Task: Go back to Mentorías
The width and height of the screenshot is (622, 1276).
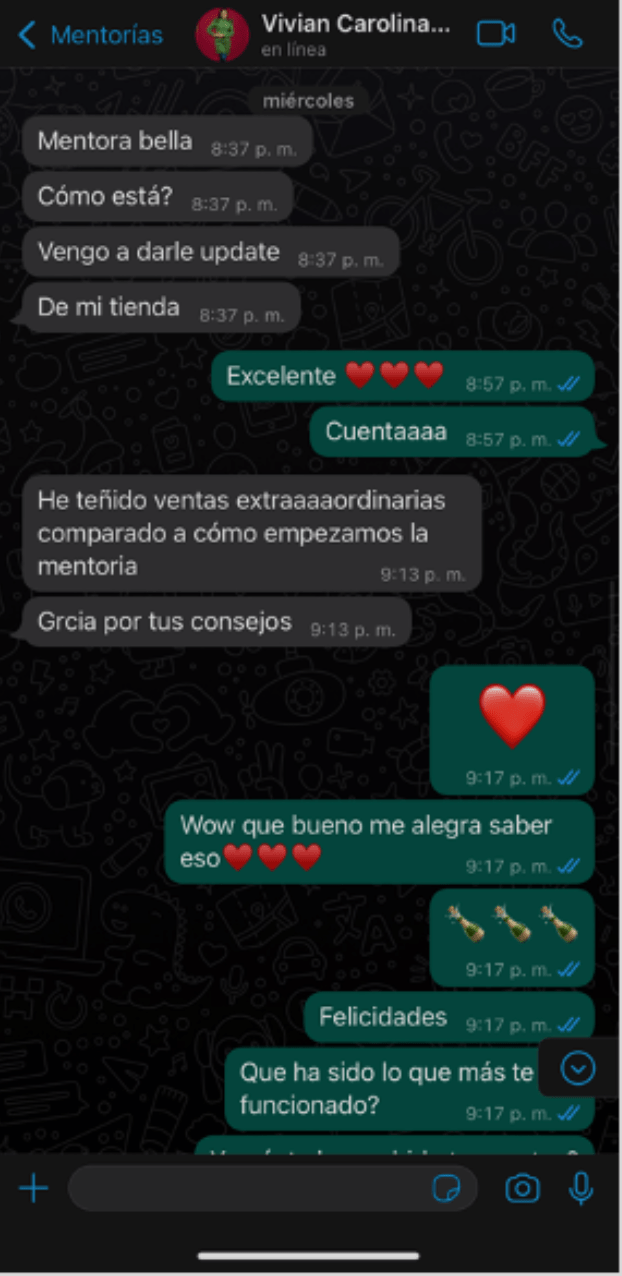Action: pos(90,36)
